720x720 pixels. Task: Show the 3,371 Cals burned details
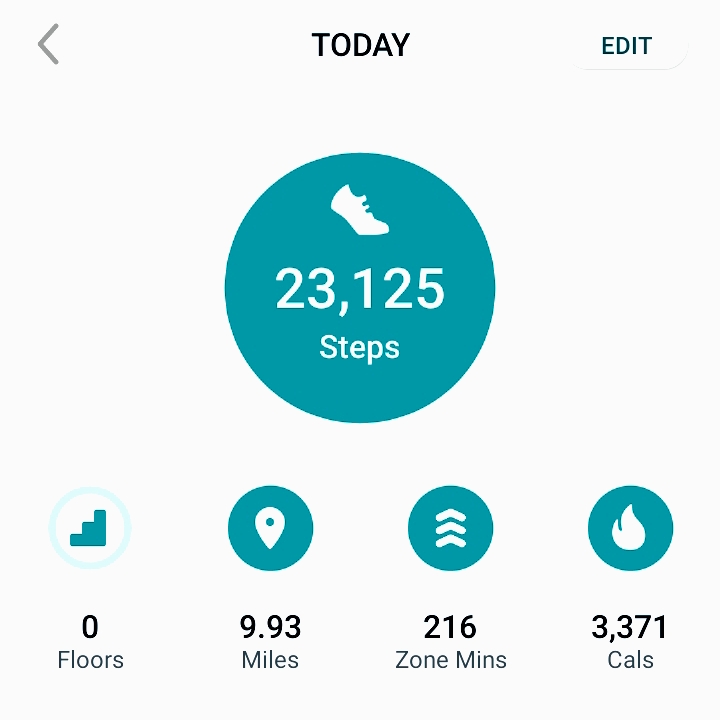[630, 528]
